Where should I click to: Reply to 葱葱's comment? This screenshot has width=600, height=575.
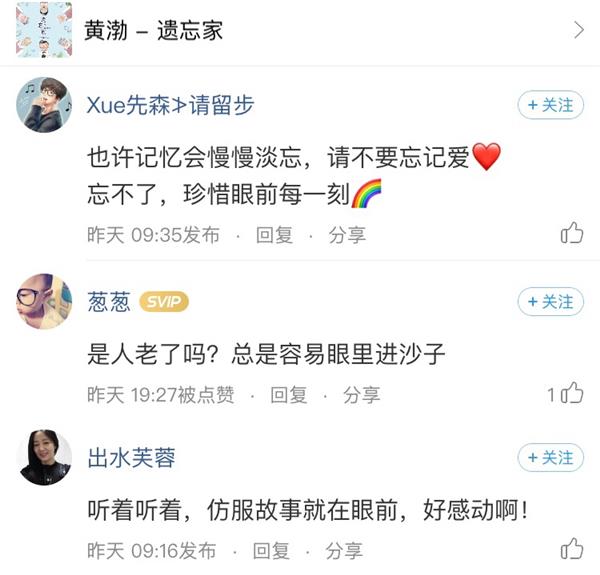click(x=288, y=394)
